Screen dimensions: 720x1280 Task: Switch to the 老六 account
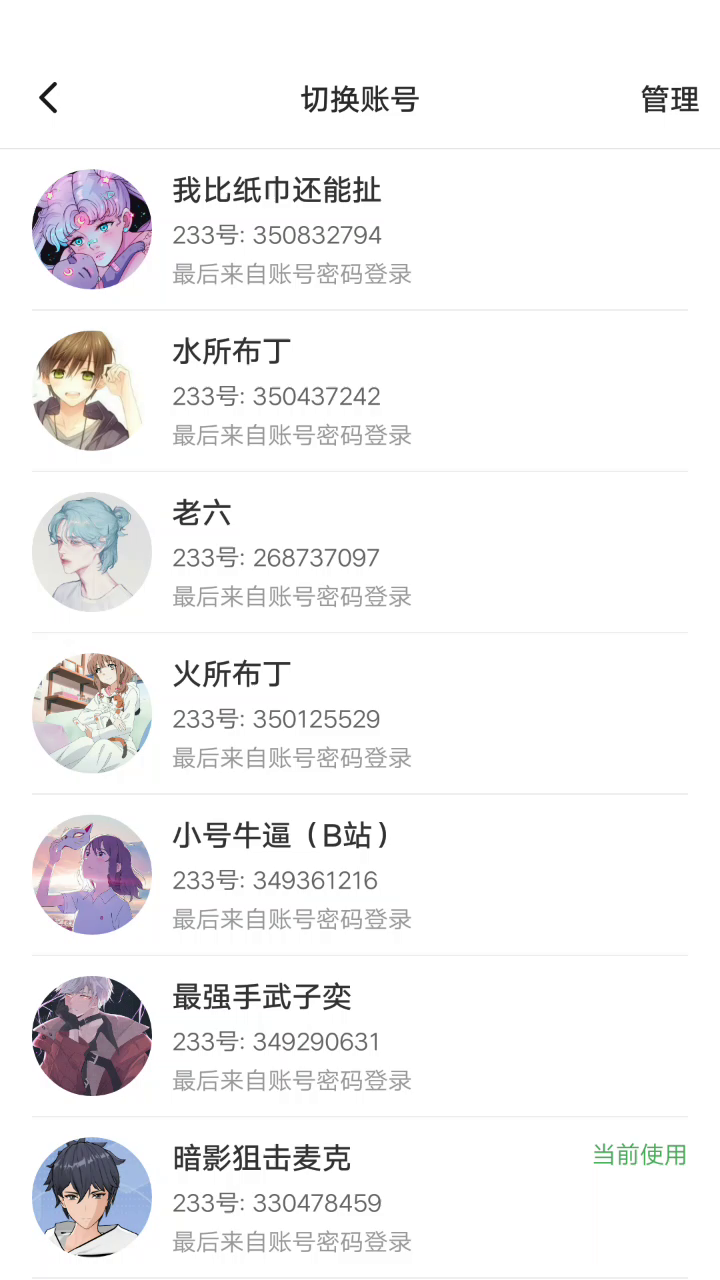360,552
